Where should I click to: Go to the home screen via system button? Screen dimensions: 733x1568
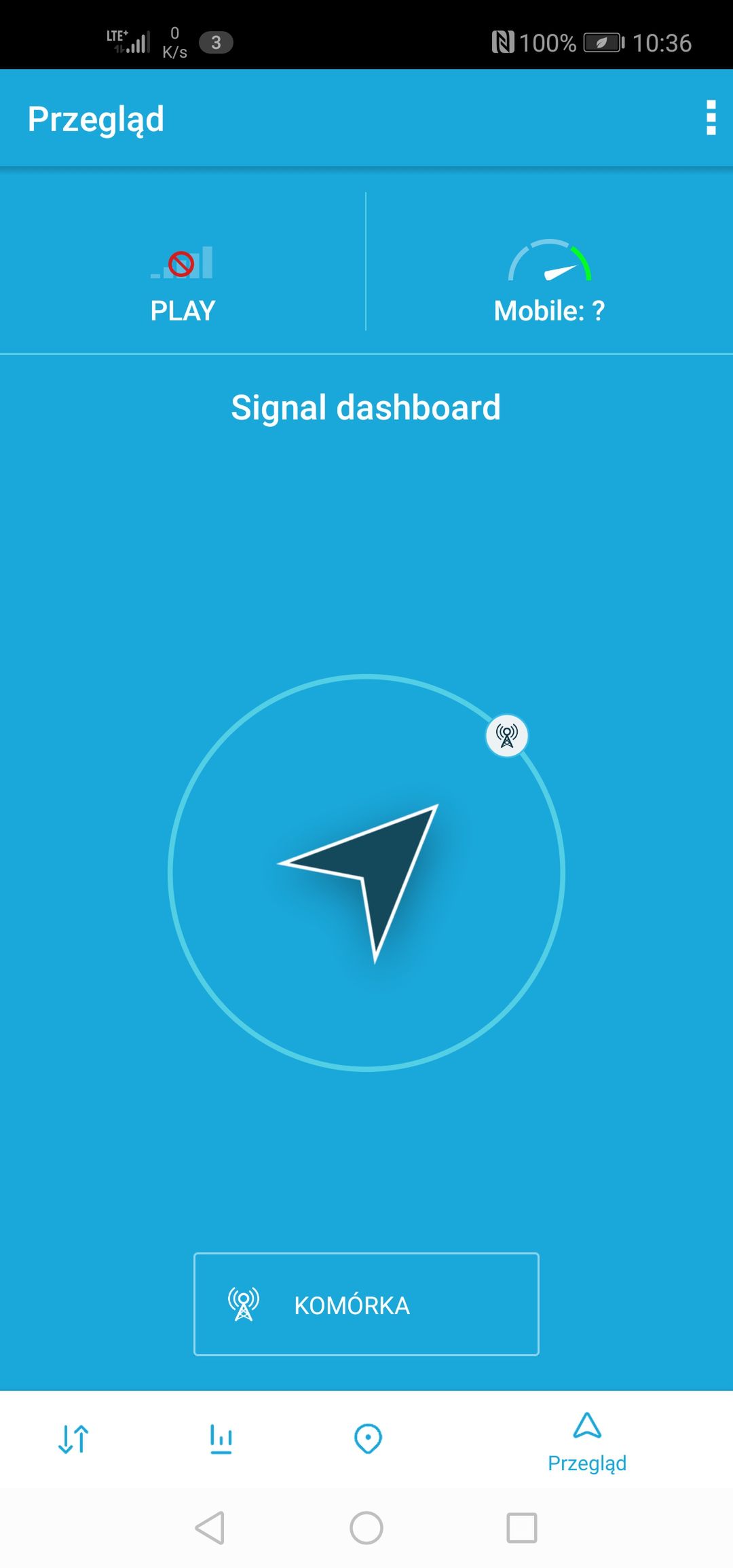click(366, 1528)
